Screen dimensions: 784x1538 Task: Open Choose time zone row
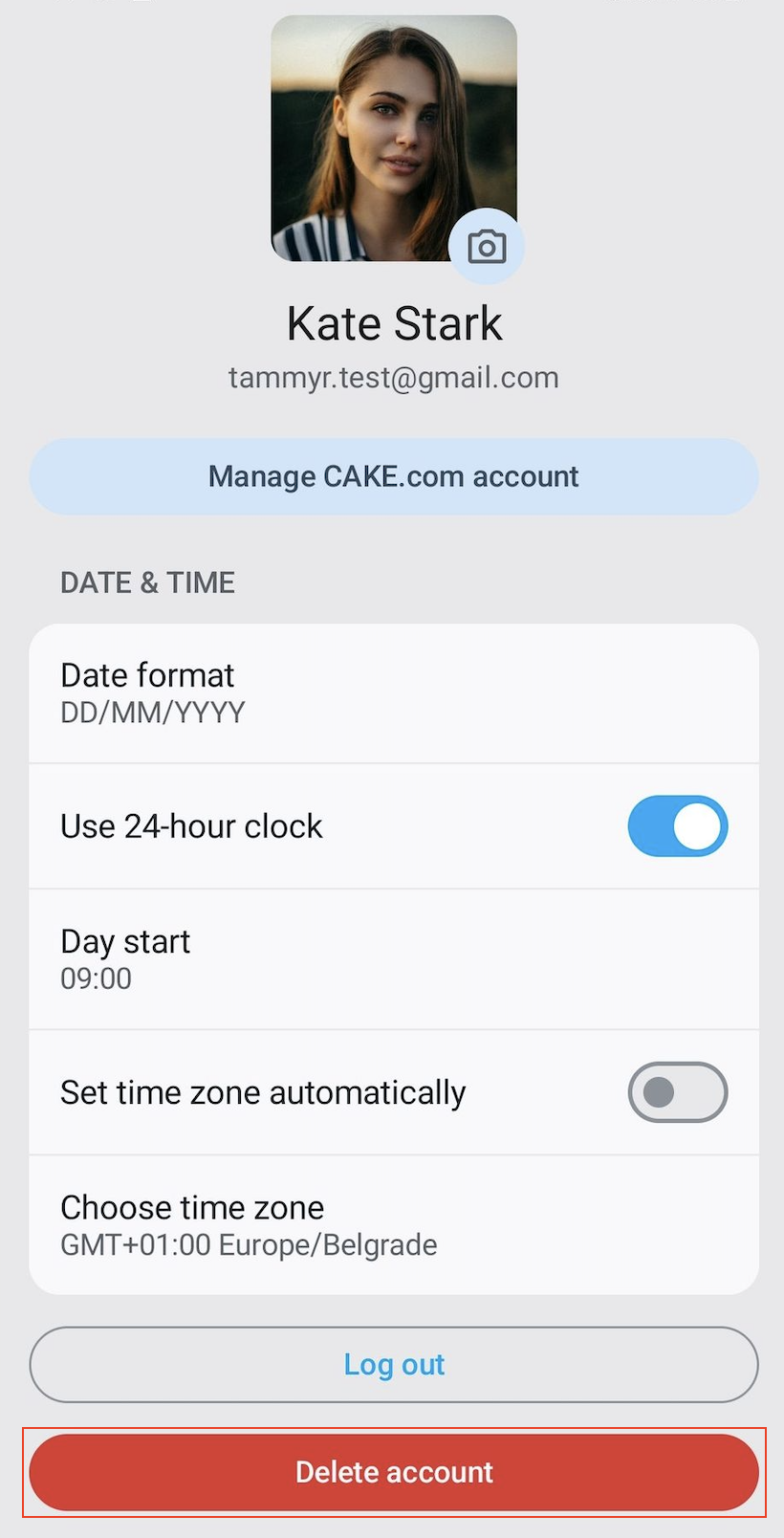394,1225
